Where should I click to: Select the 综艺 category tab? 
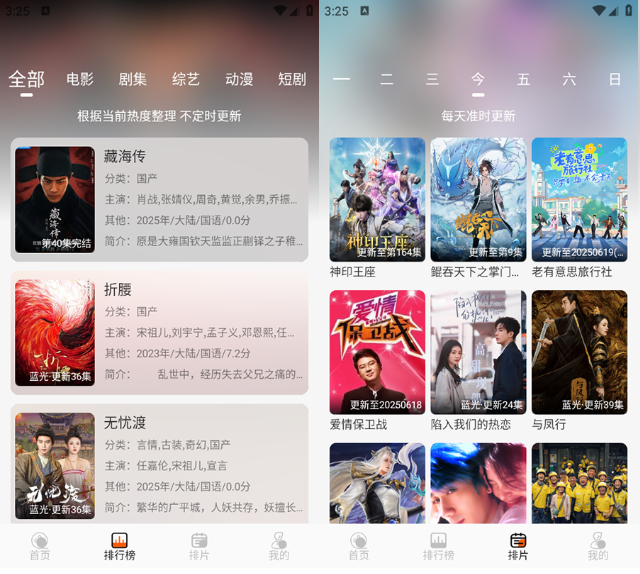point(186,79)
